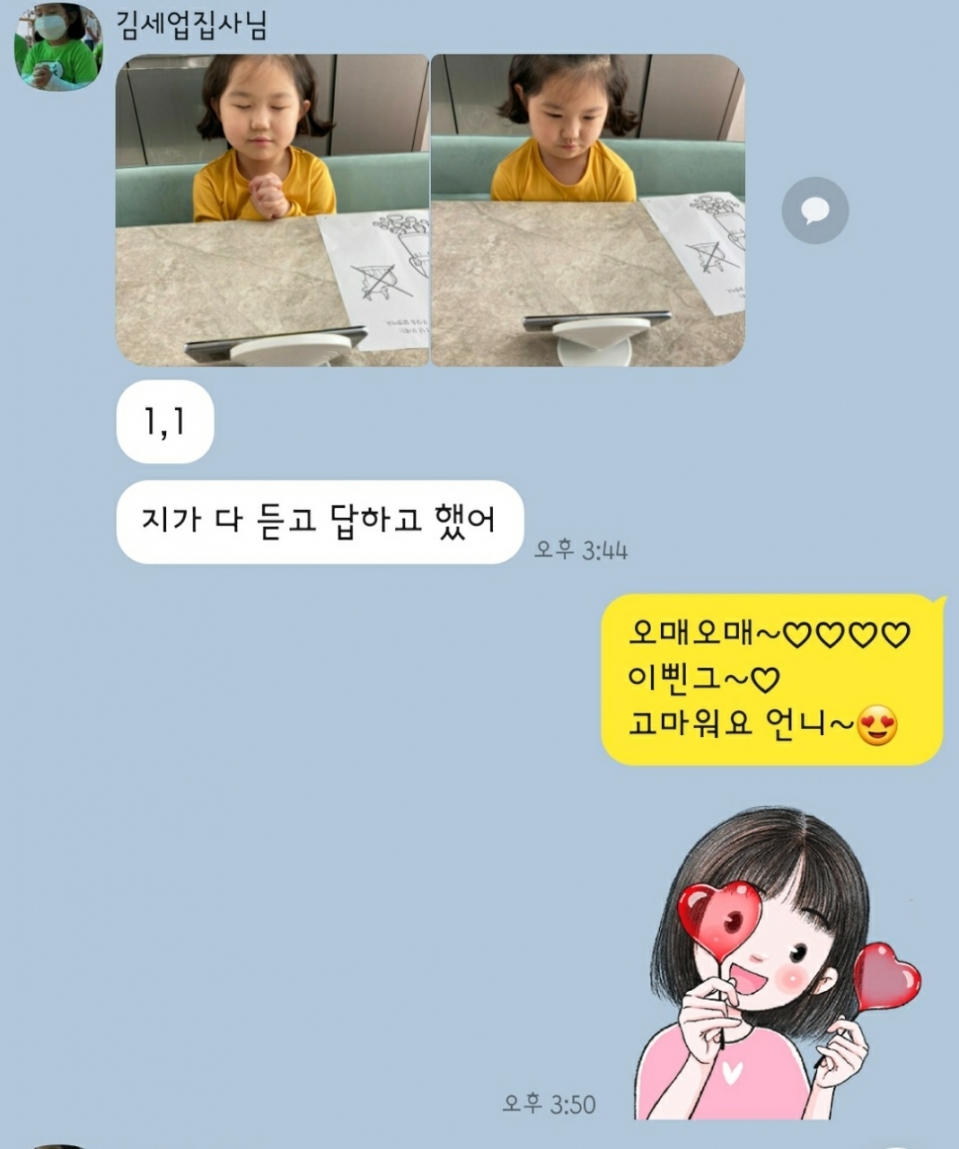Open the second photo of the girl looking down
Screen dimensions: 959x1149
[588, 210]
